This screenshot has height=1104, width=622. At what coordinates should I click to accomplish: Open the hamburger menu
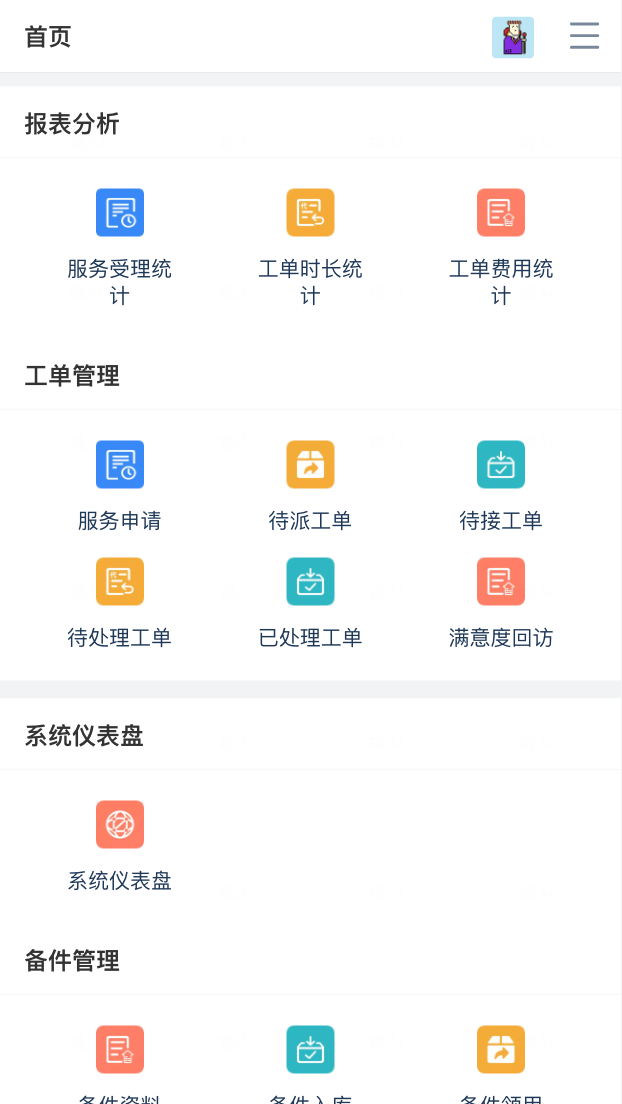tap(584, 36)
